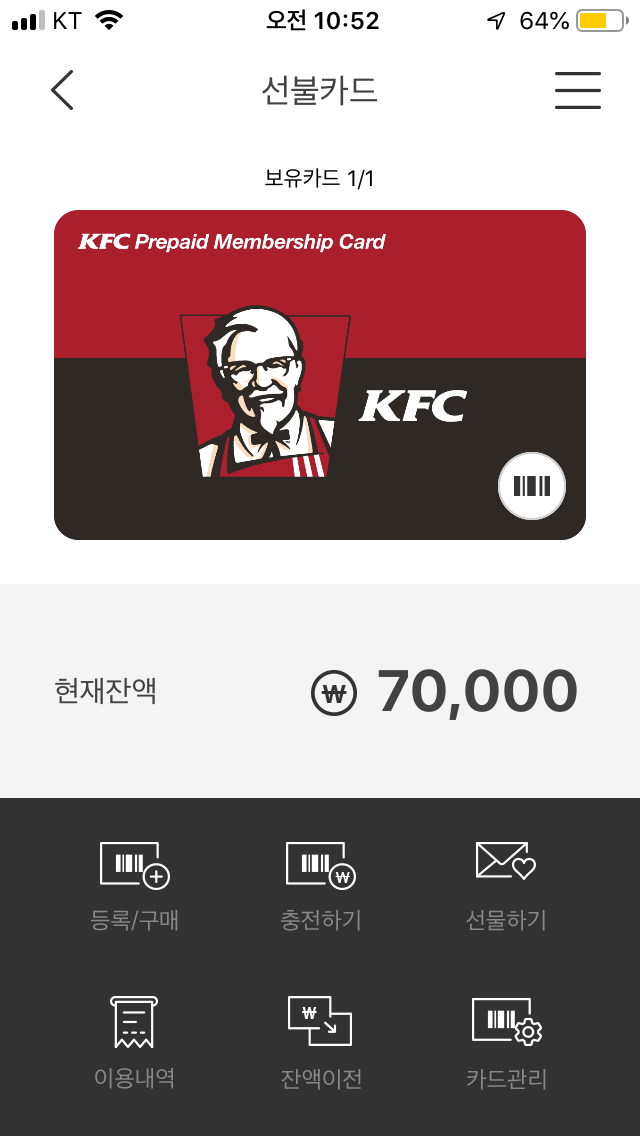Choose 잔액이전 to transfer balance
Screen dimensions: 640x1136
pyautogui.click(x=320, y=1042)
